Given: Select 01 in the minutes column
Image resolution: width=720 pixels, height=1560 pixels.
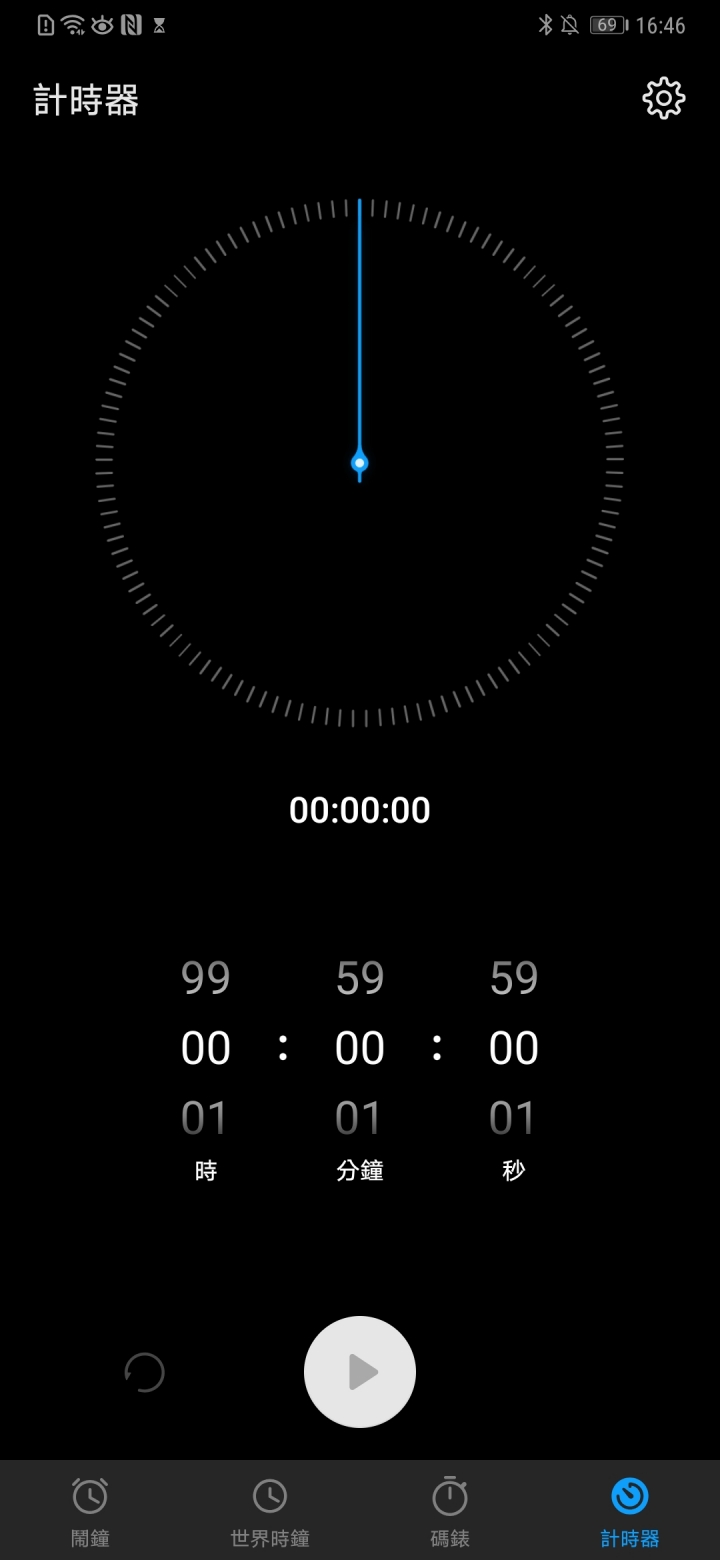Looking at the screenshot, I should point(360,1118).
